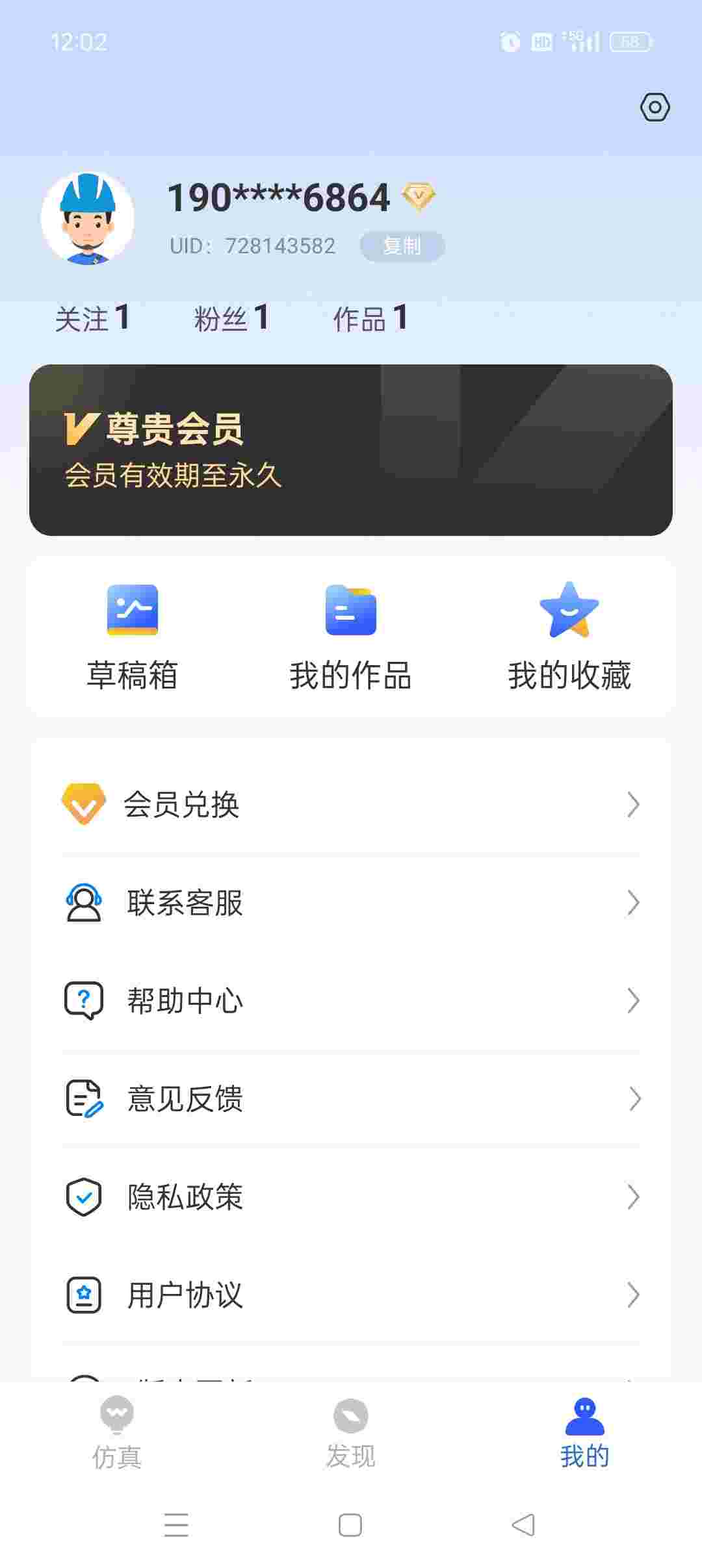Select the 我的 tab
The width and height of the screenshot is (702, 1568).
coord(585,1432)
